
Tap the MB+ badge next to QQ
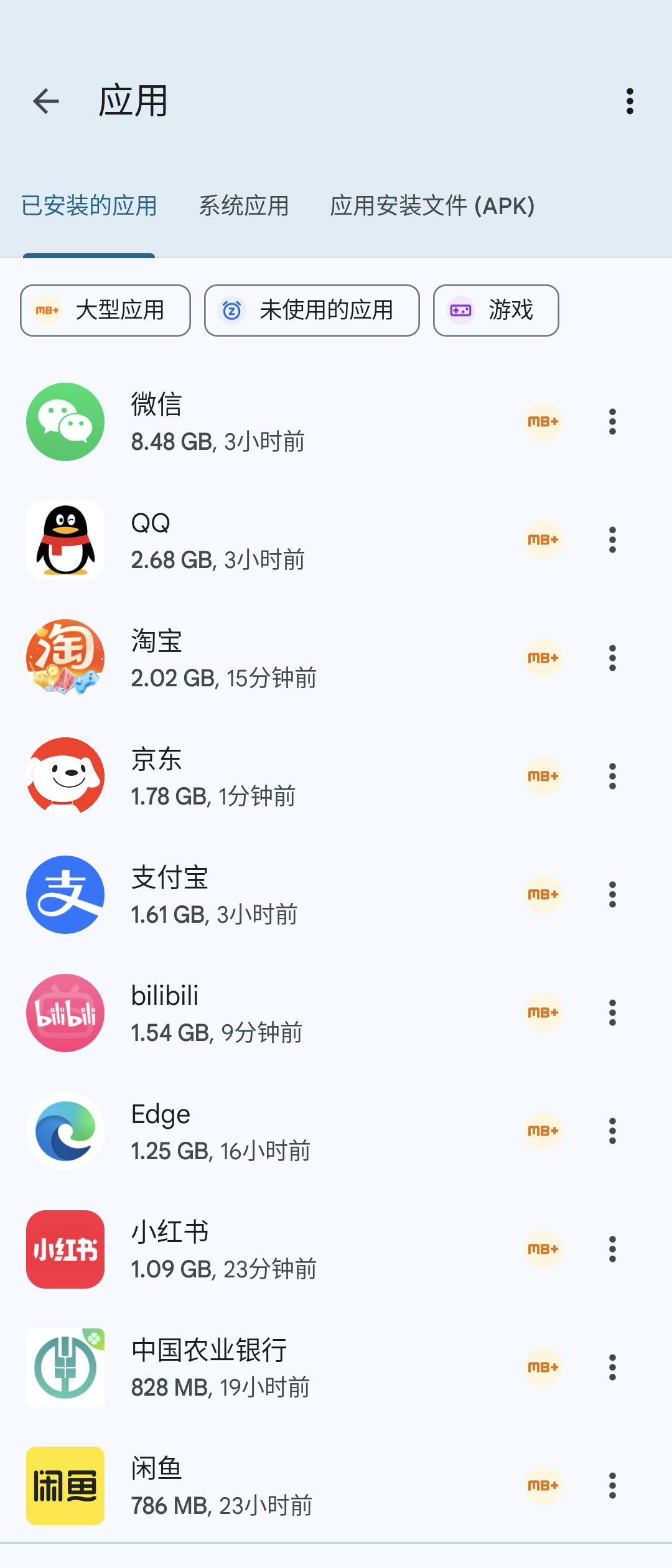[543, 540]
